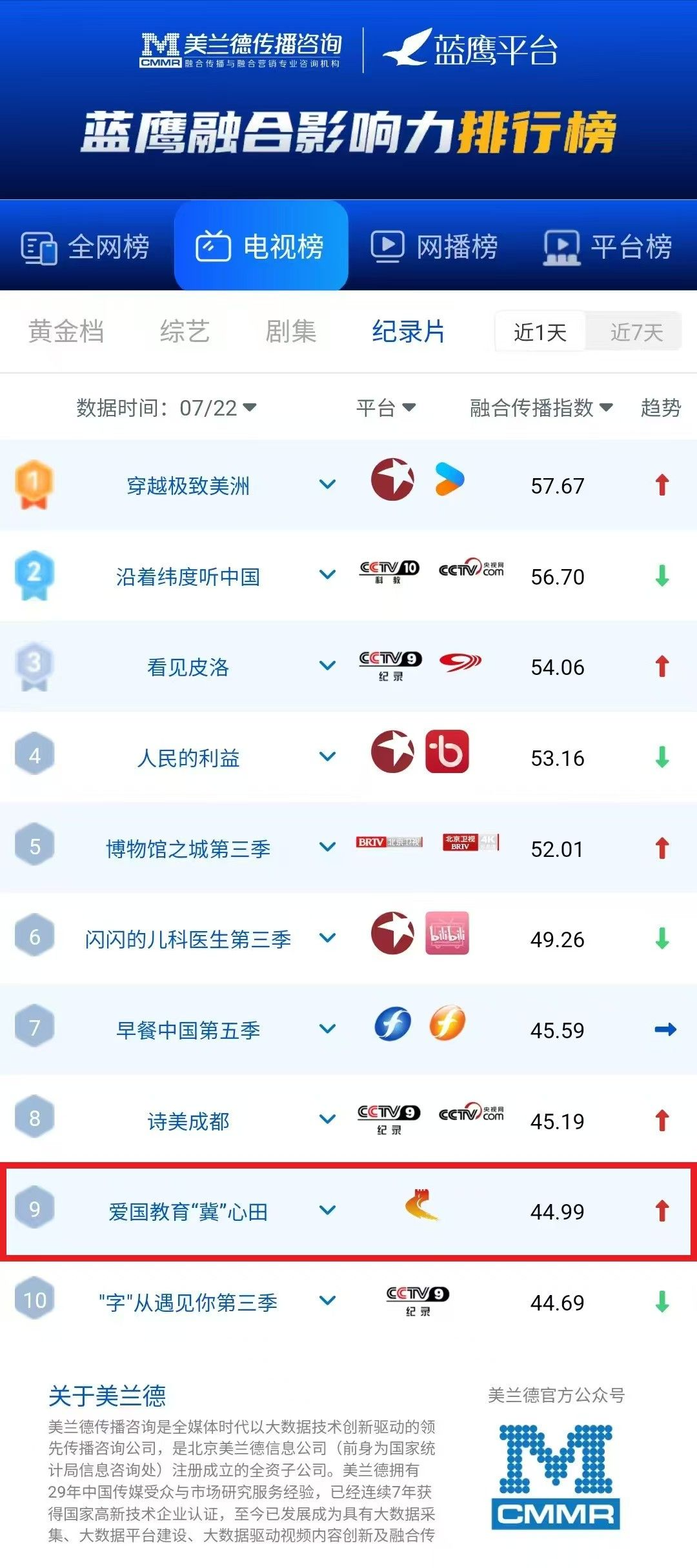The width and height of the screenshot is (697, 1568).
Task: Open the 数据时间 07/22 date dropdown
Action: coord(167,408)
